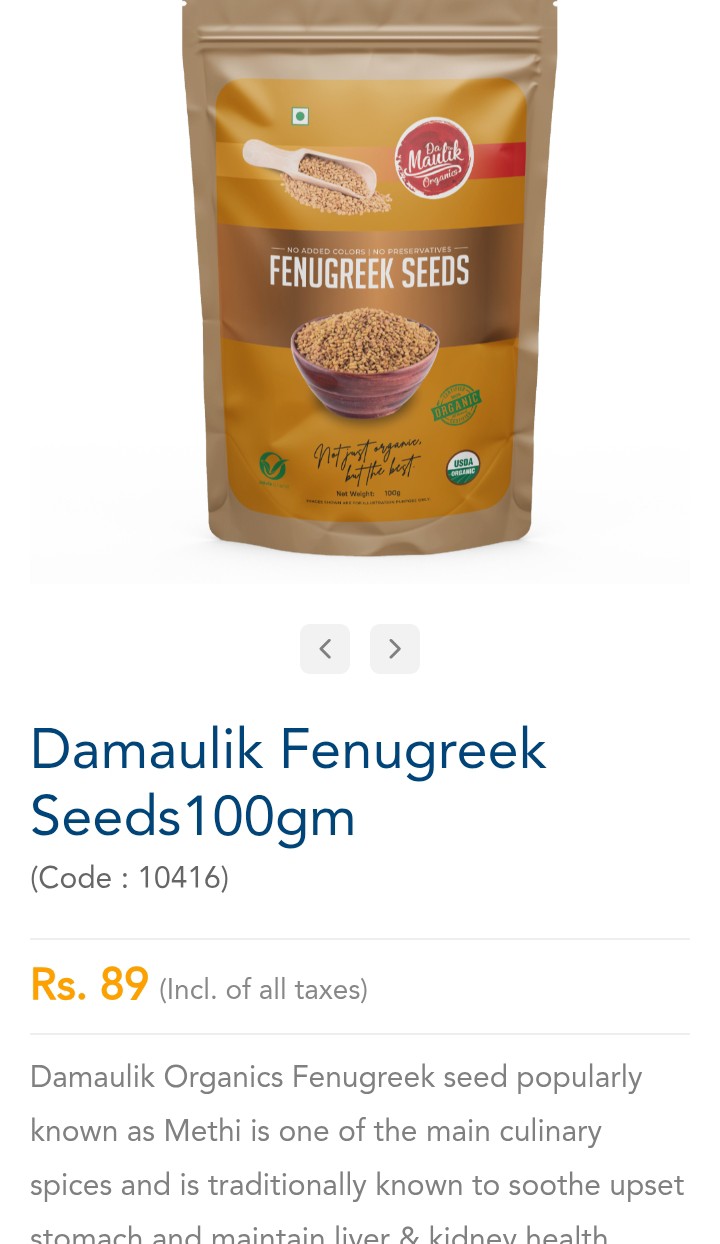Show the next product image
This screenshot has width=720, height=1244.
[395, 649]
